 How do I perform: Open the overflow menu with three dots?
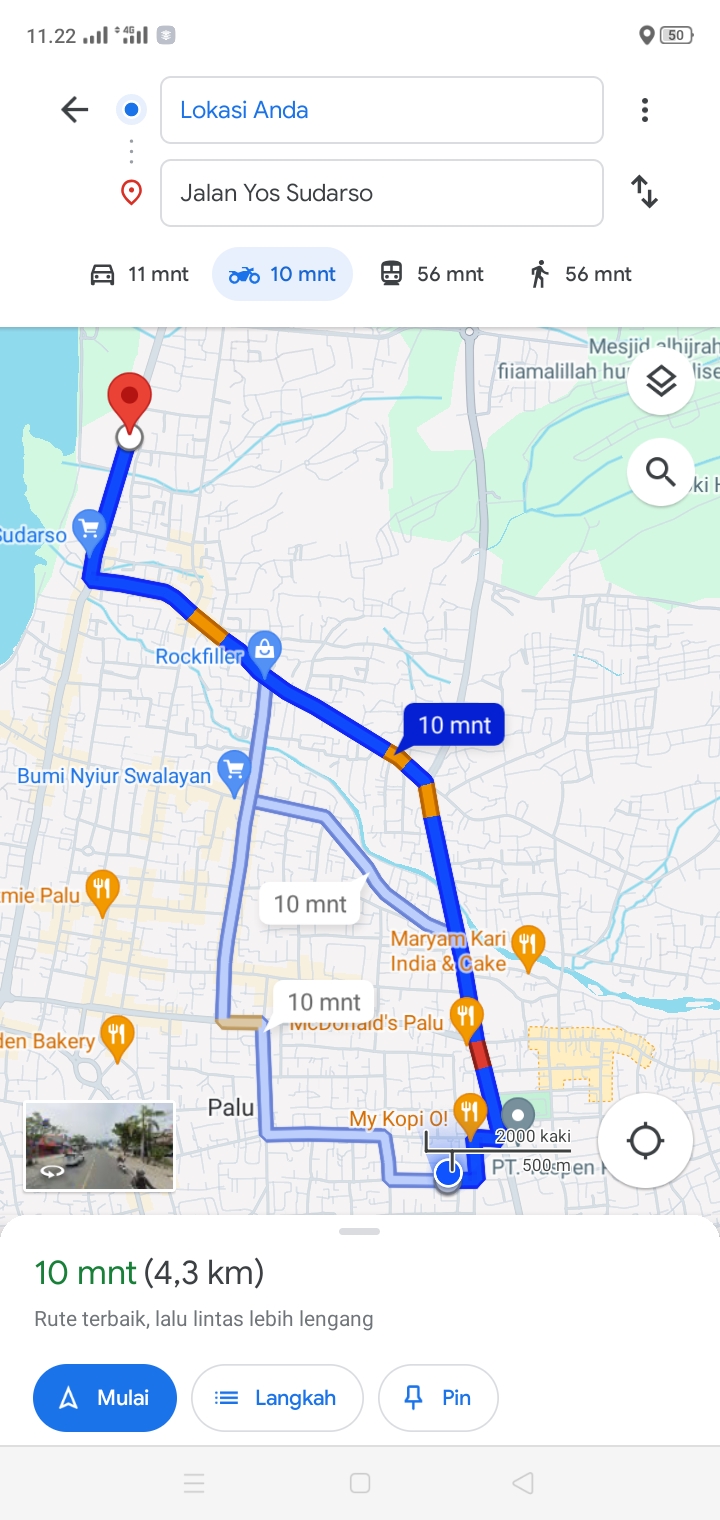point(645,110)
